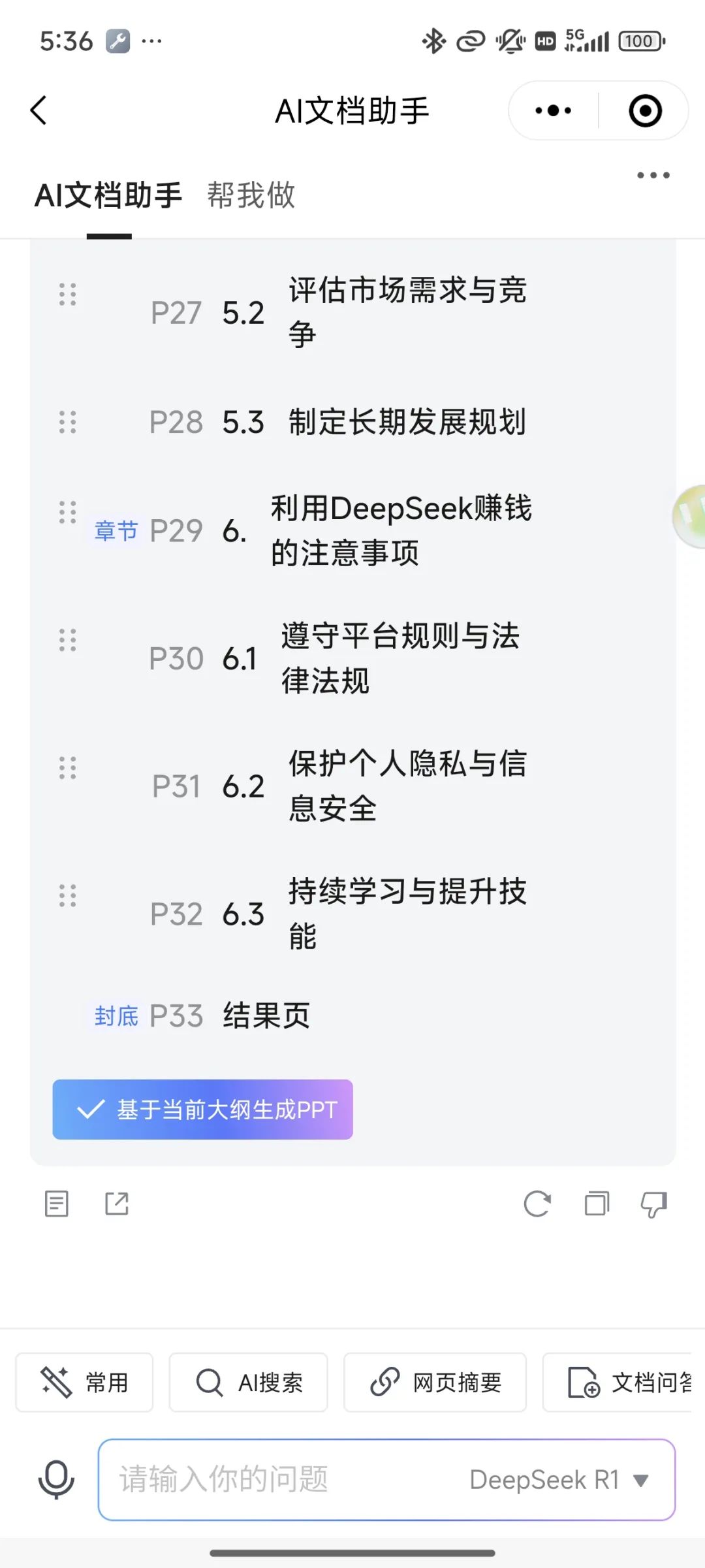Screen dimensions: 705x1568
Task: Open the share/export icon below the outline
Action: [x=116, y=1204]
